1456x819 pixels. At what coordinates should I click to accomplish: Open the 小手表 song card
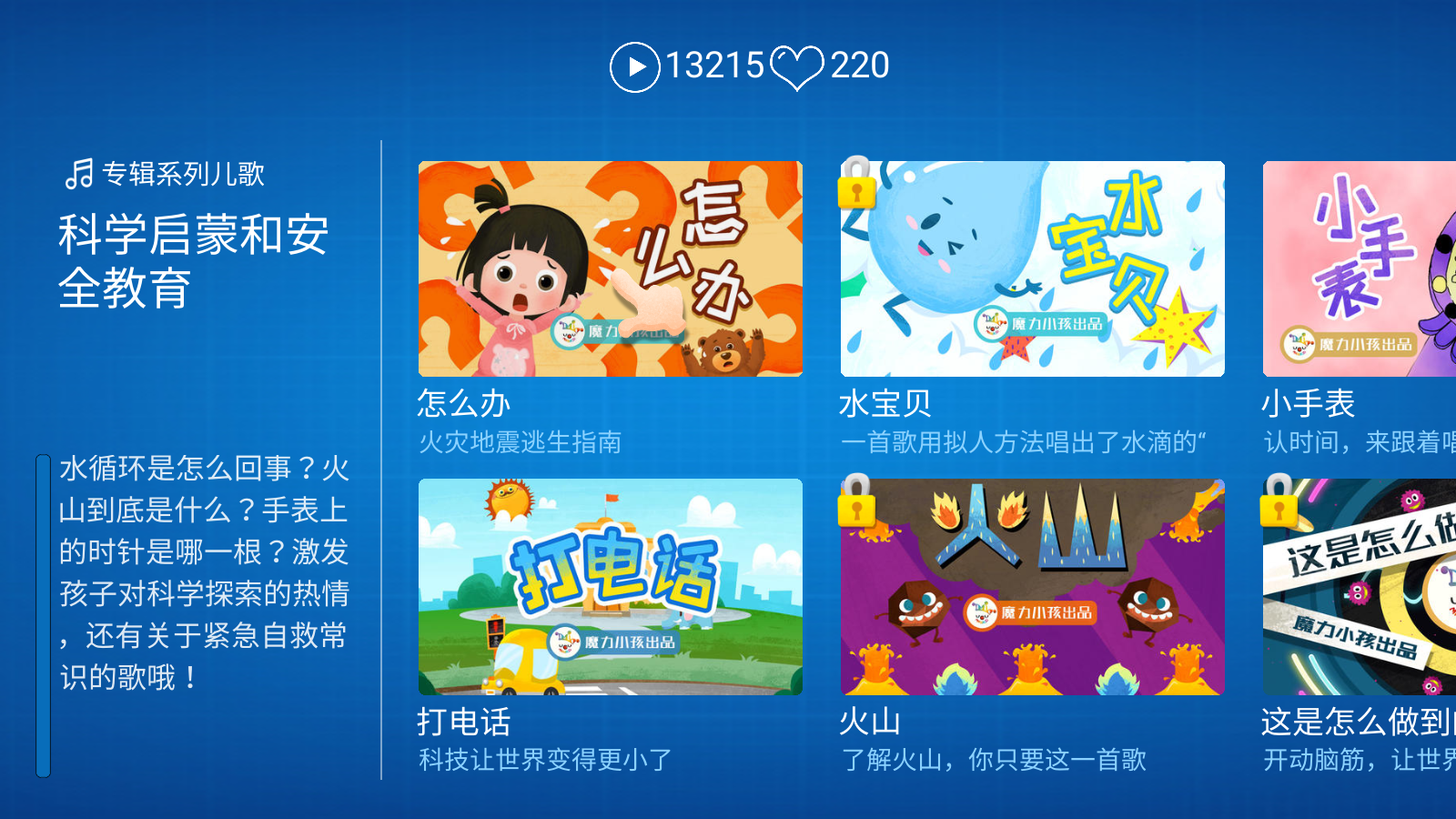[1360, 268]
